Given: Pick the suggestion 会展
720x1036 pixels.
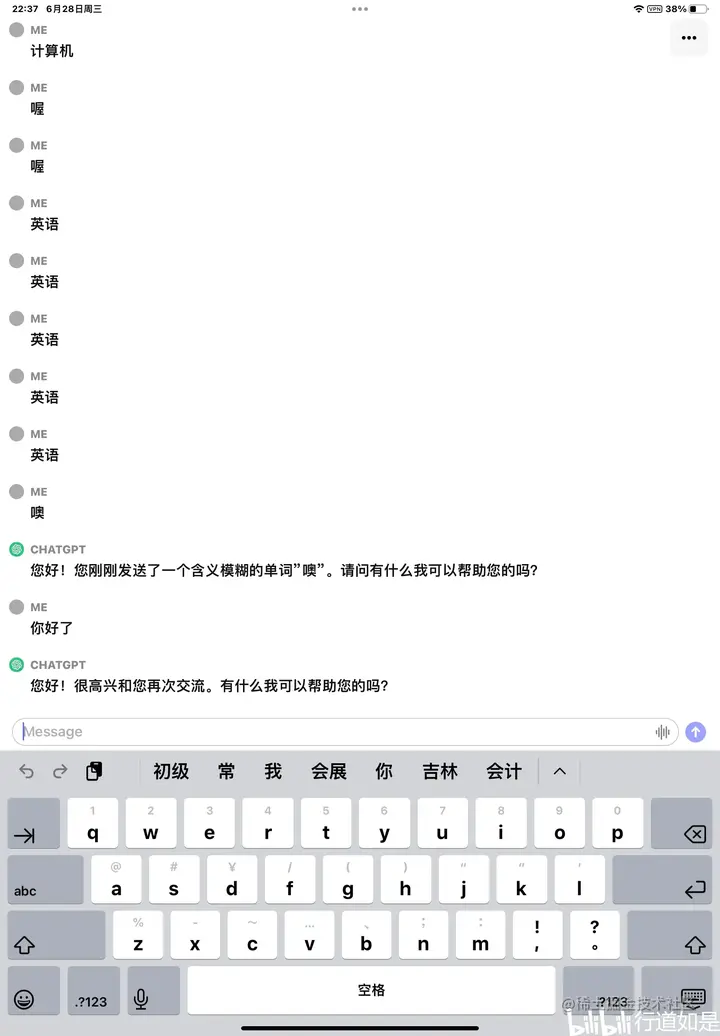Looking at the screenshot, I should [329, 771].
